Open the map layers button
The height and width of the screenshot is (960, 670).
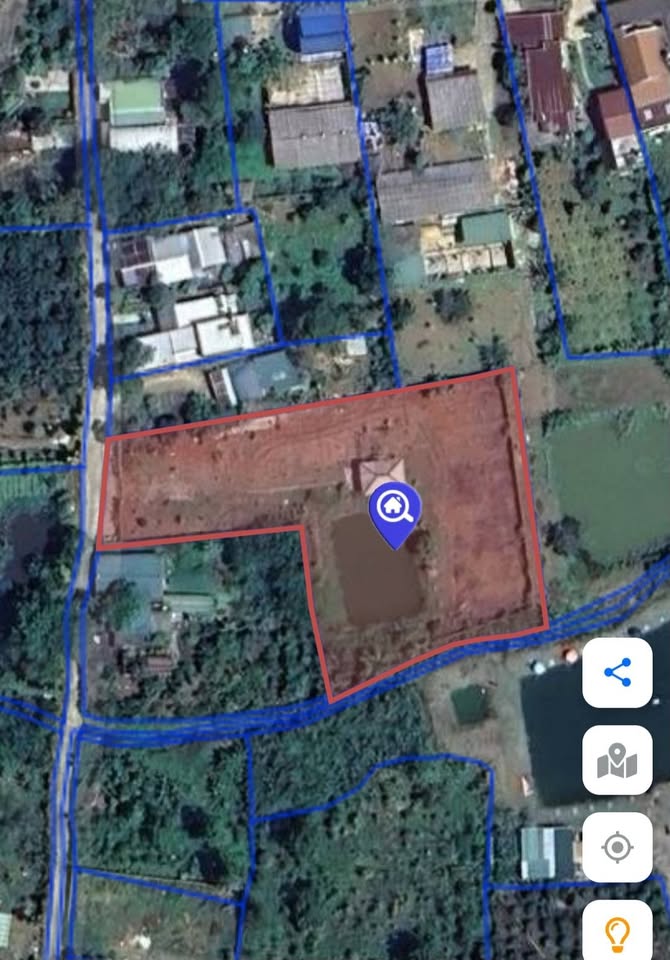click(x=617, y=761)
